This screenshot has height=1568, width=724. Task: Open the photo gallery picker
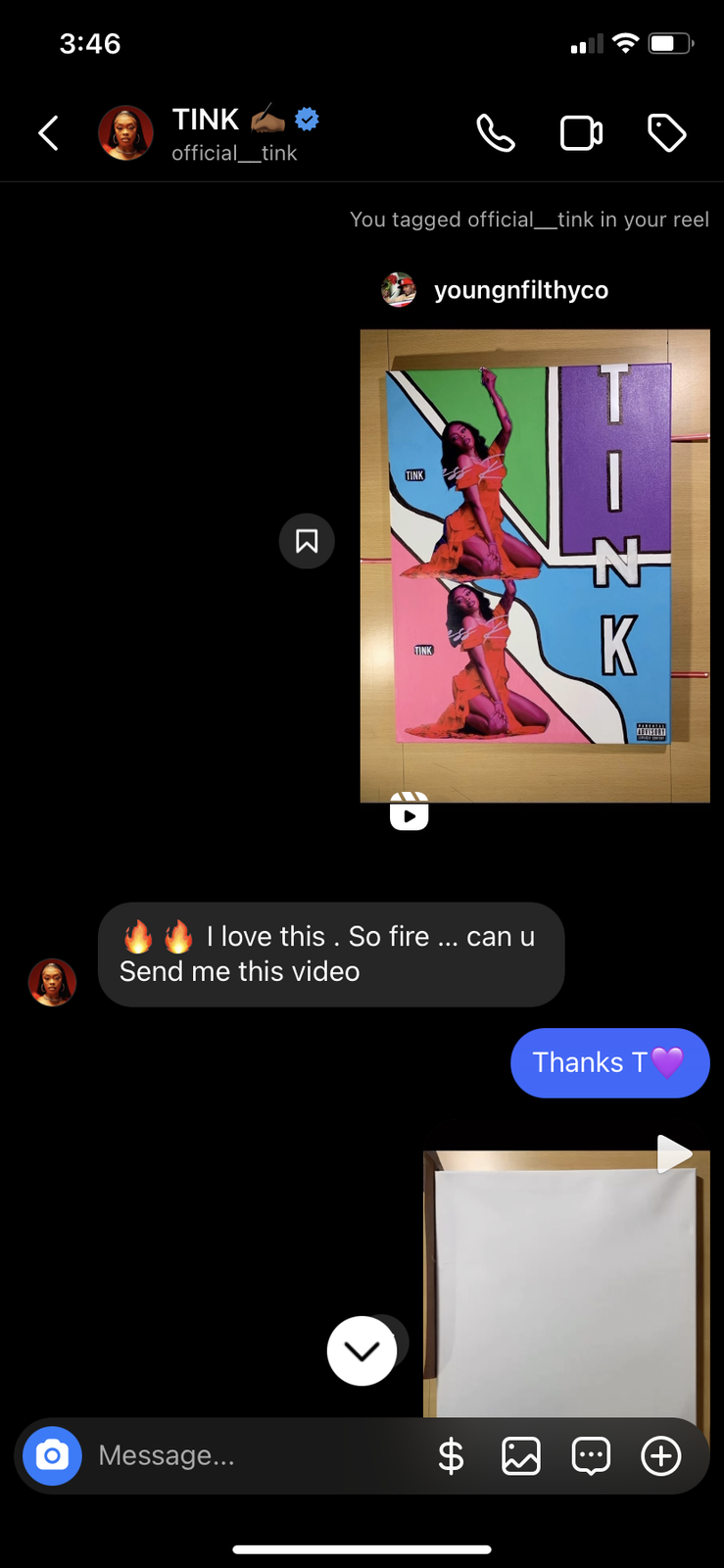pyautogui.click(x=521, y=1456)
